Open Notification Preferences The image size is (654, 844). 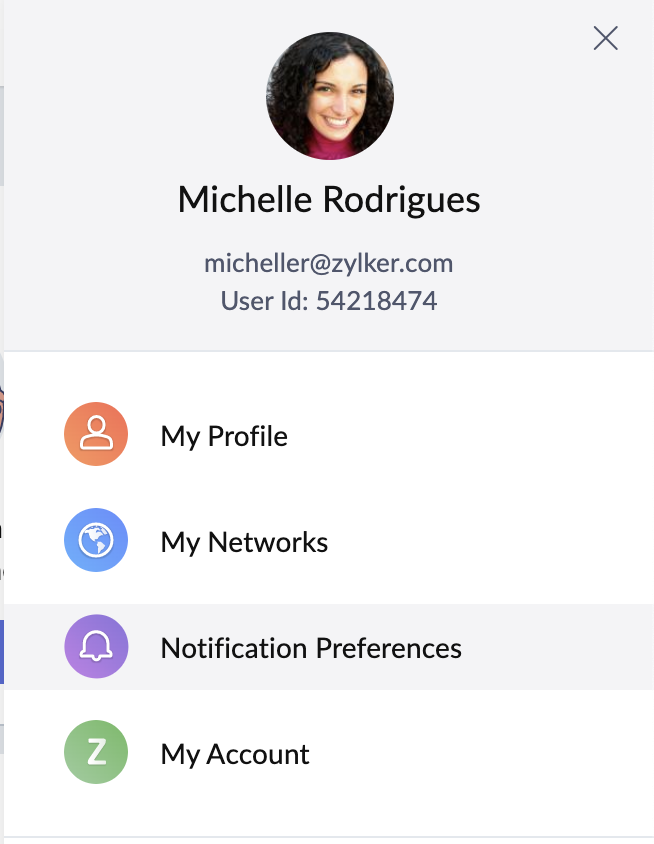click(310, 648)
